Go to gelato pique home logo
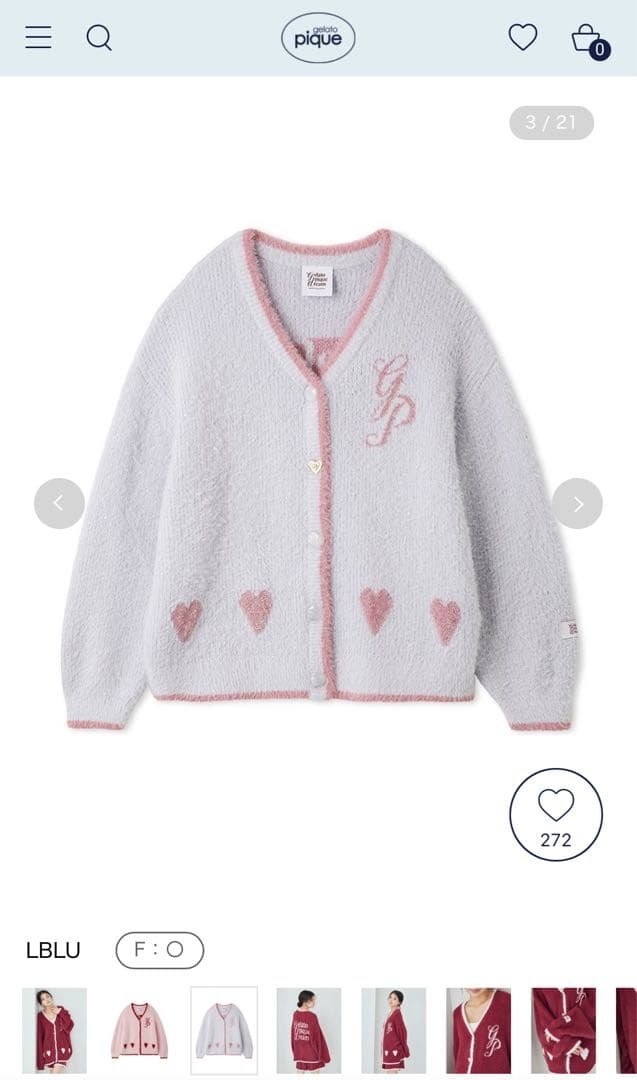Screen dimensions: 637x1080 (318, 38)
